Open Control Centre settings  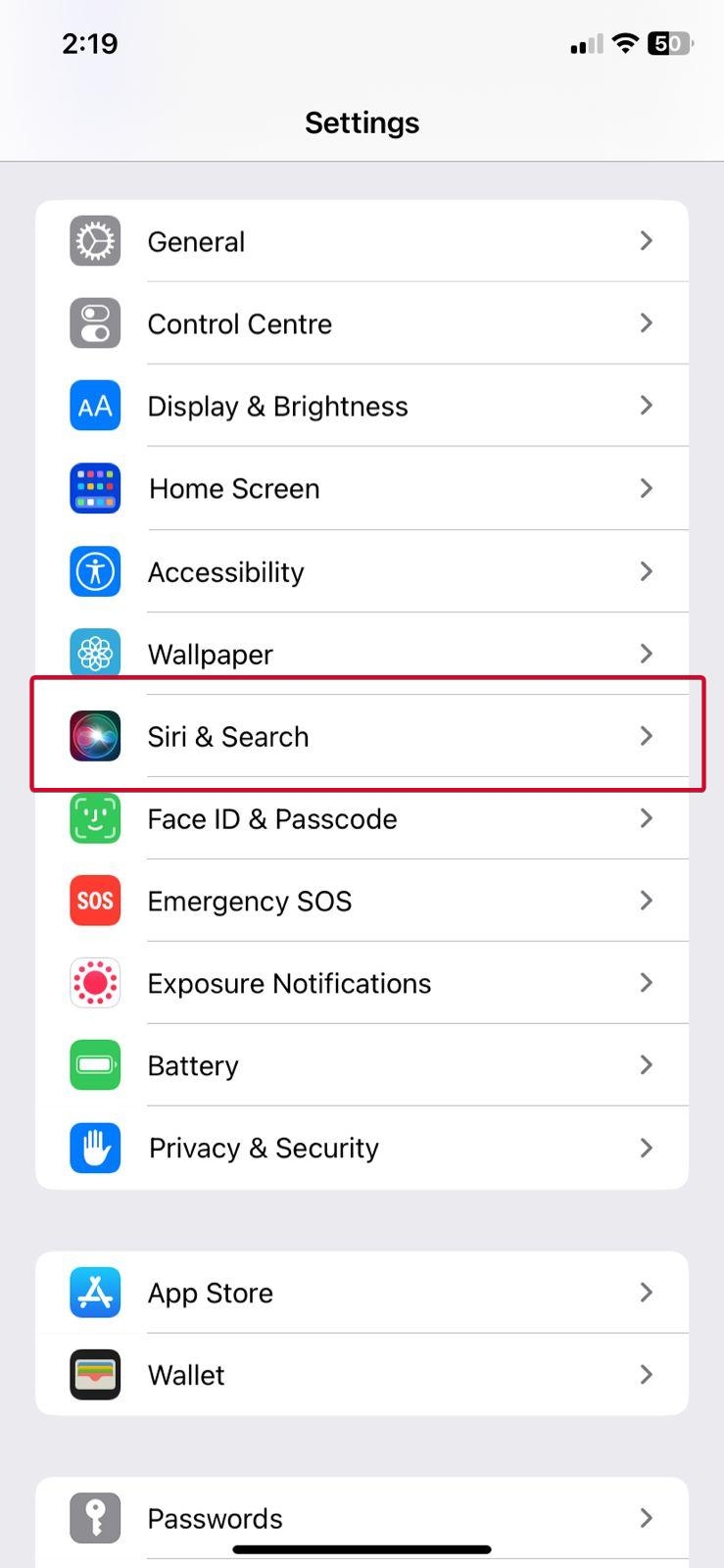[x=362, y=323]
